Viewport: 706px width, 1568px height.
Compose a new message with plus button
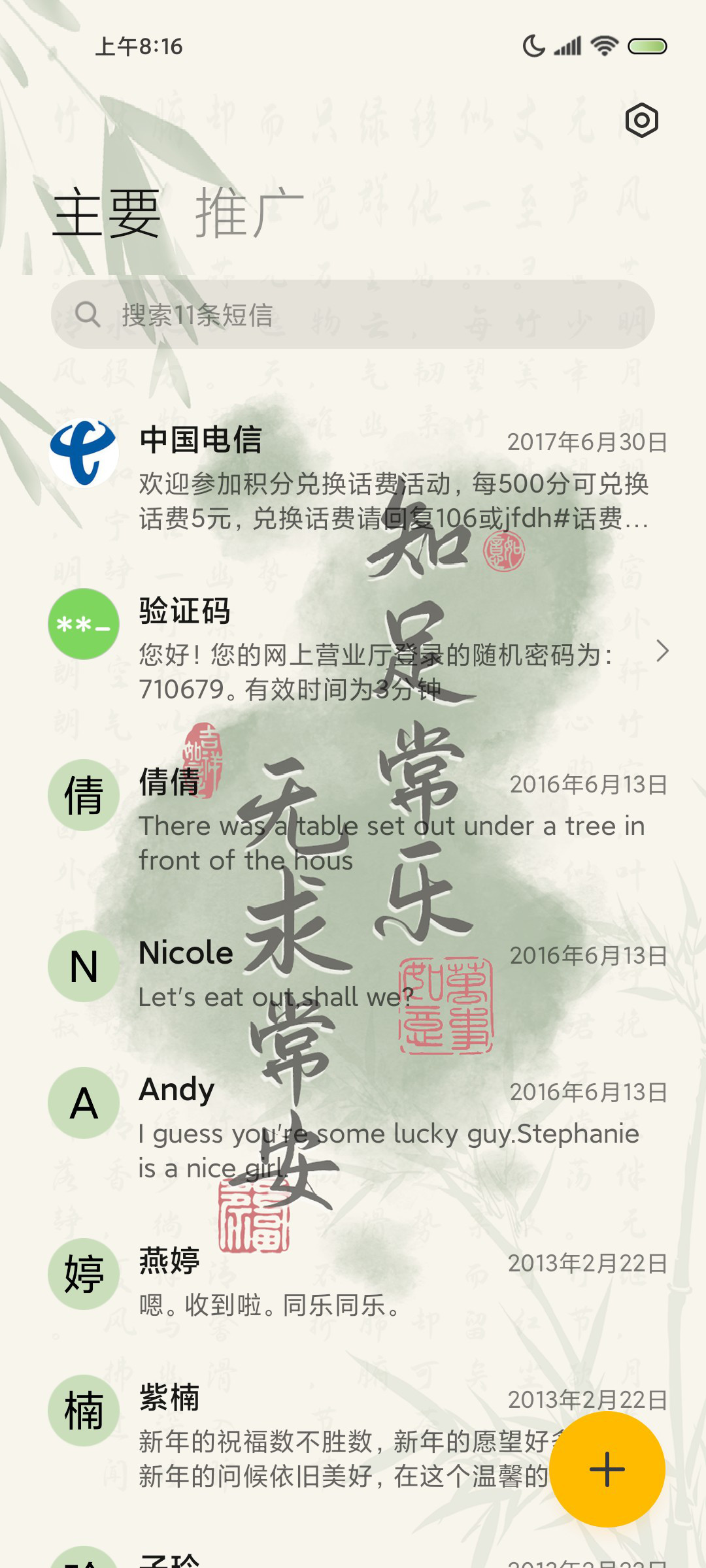click(607, 1469)
